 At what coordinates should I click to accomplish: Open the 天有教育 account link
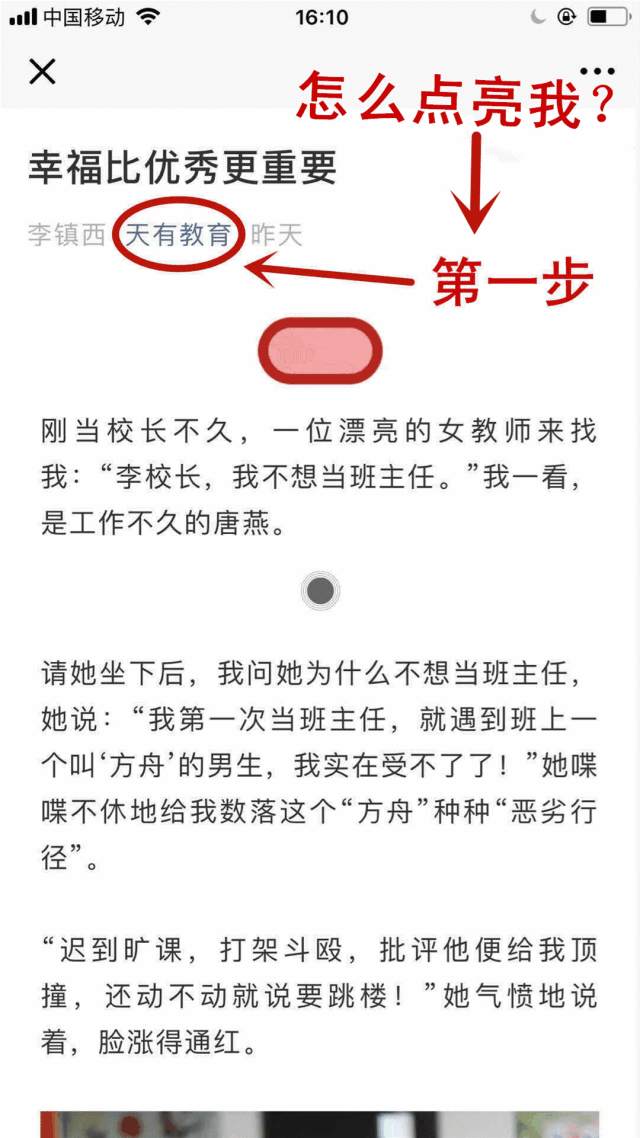click(177, 236)
